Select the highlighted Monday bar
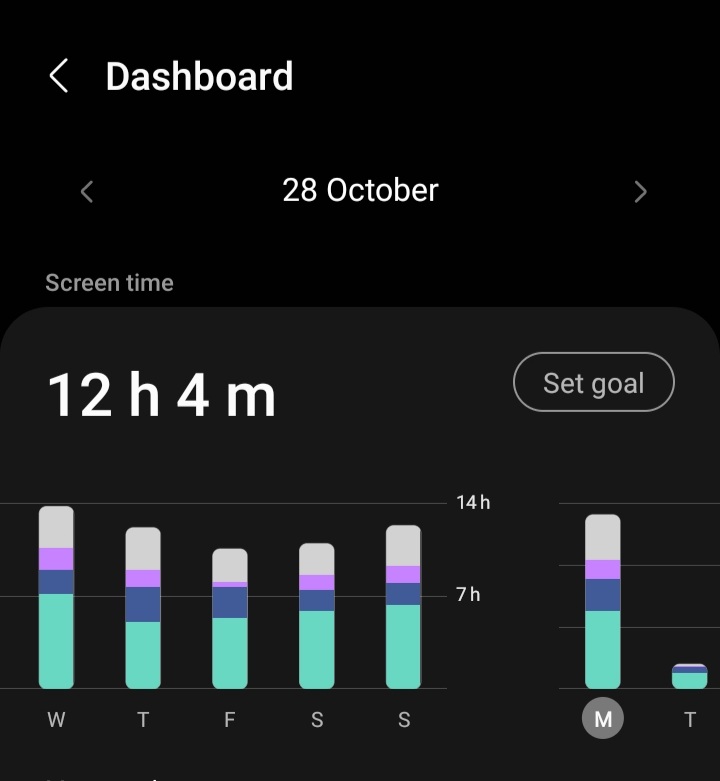The width and height of the screenshot is (720, 781). click(603, 602)
